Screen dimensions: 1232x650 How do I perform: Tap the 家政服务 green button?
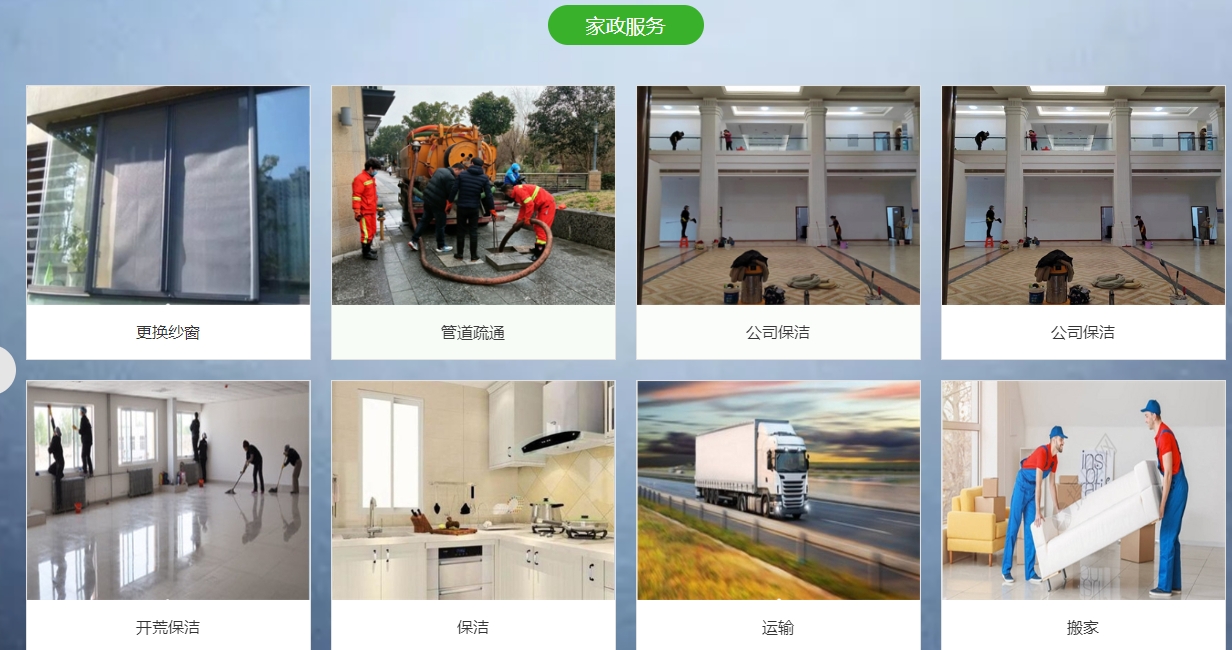click(625, 26)
